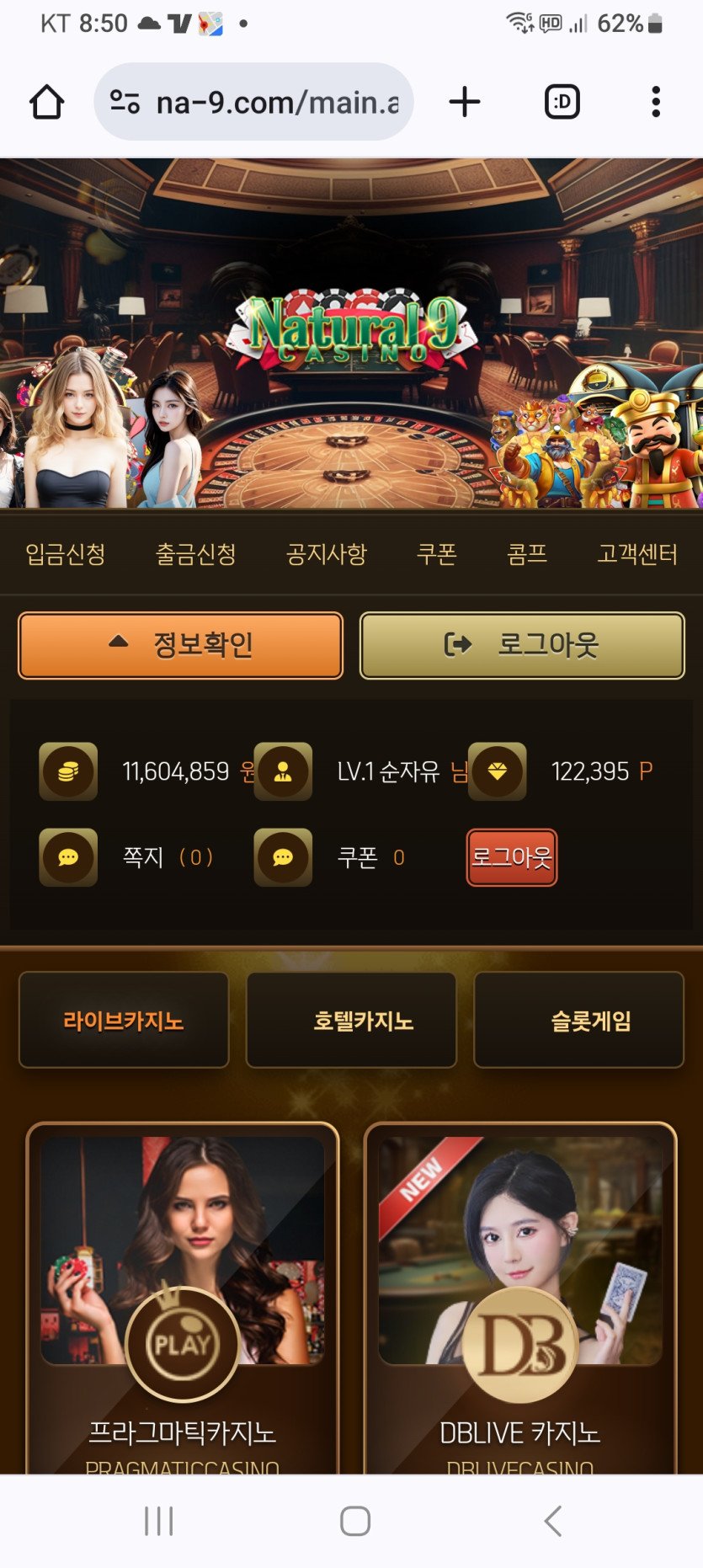
Task: Tap the gold 로그아웃 button with arrow icon
Action: pos(522,645)
